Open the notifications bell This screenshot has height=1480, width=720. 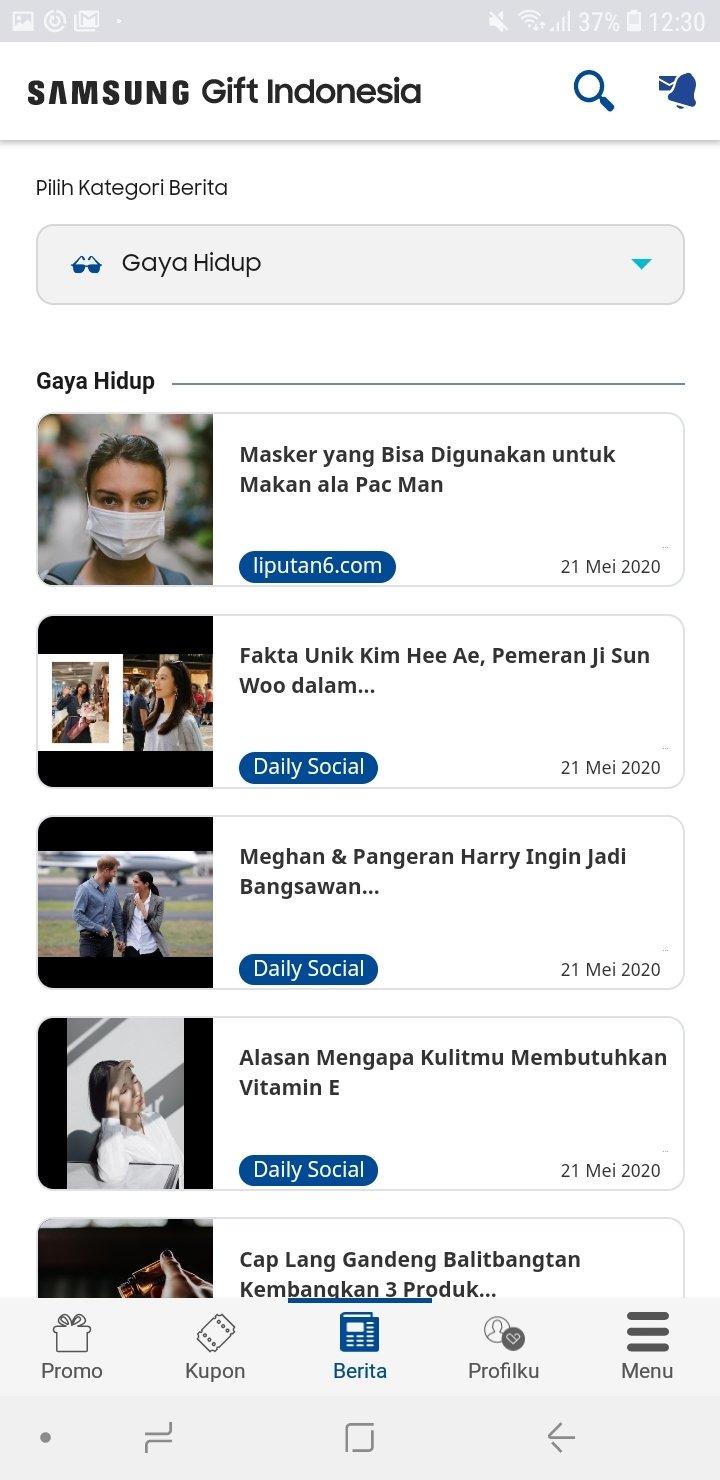click(677, 92)
